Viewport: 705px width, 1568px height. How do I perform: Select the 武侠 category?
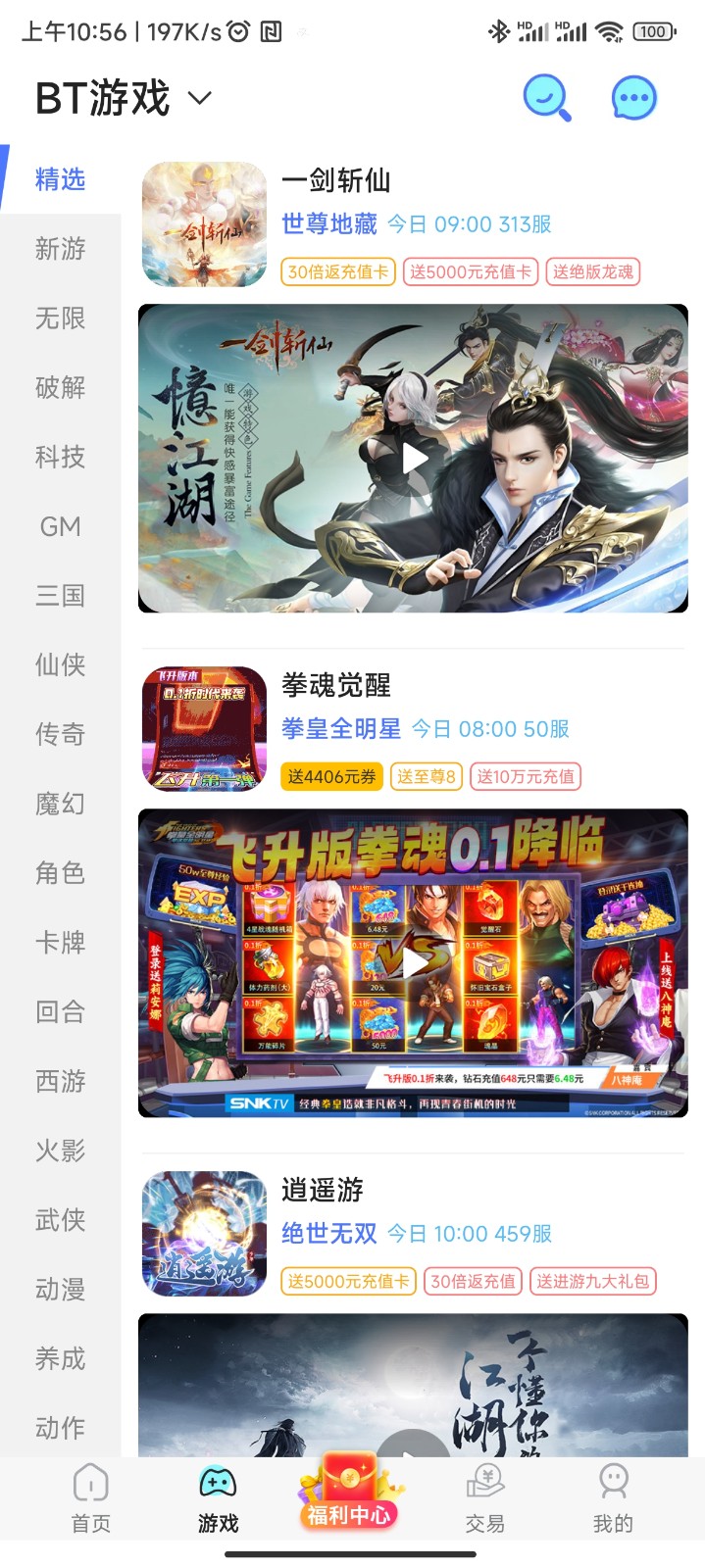click(x=60, y=1220)
